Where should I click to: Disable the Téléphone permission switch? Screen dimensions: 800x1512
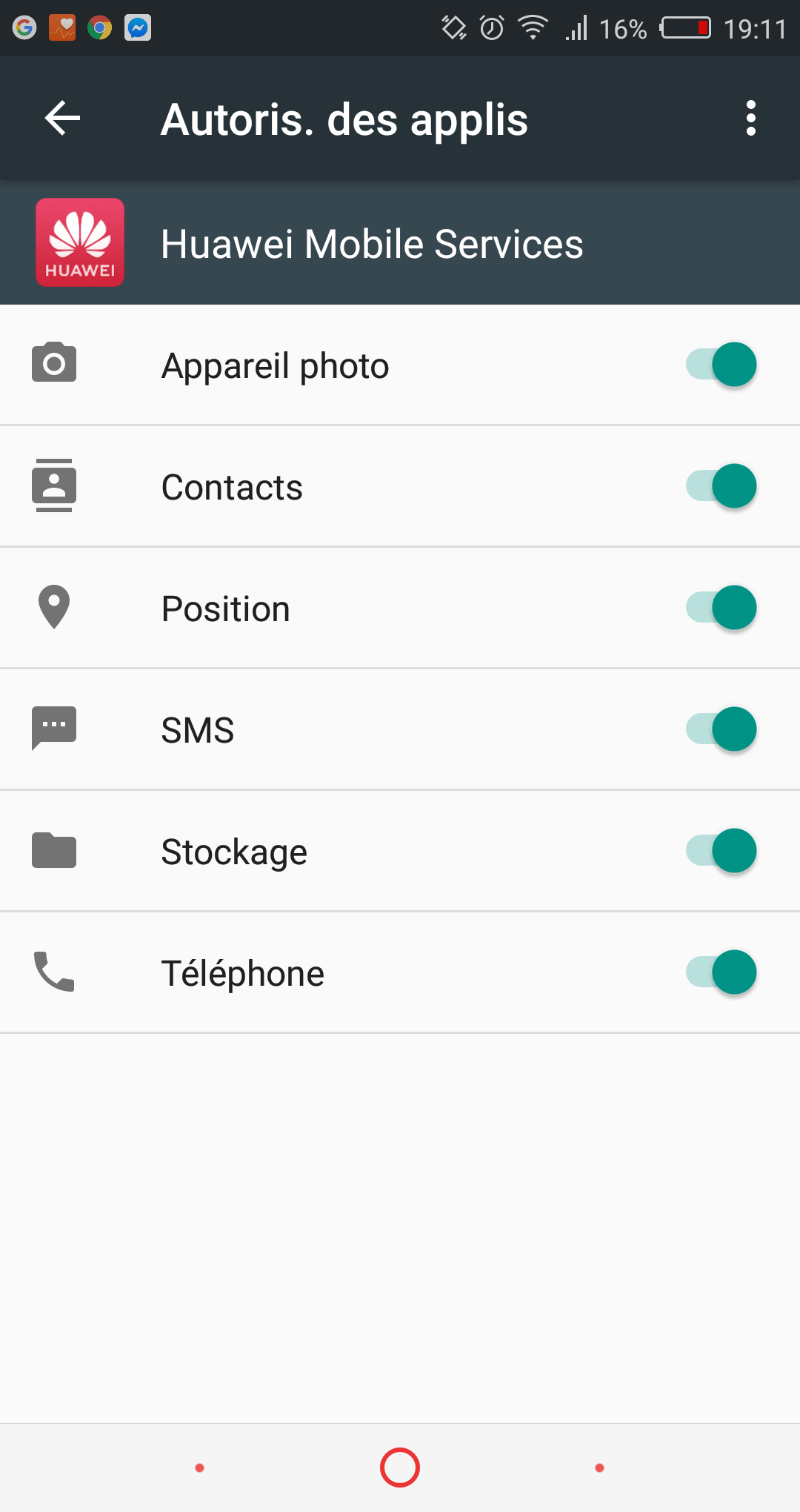(721, 972)
